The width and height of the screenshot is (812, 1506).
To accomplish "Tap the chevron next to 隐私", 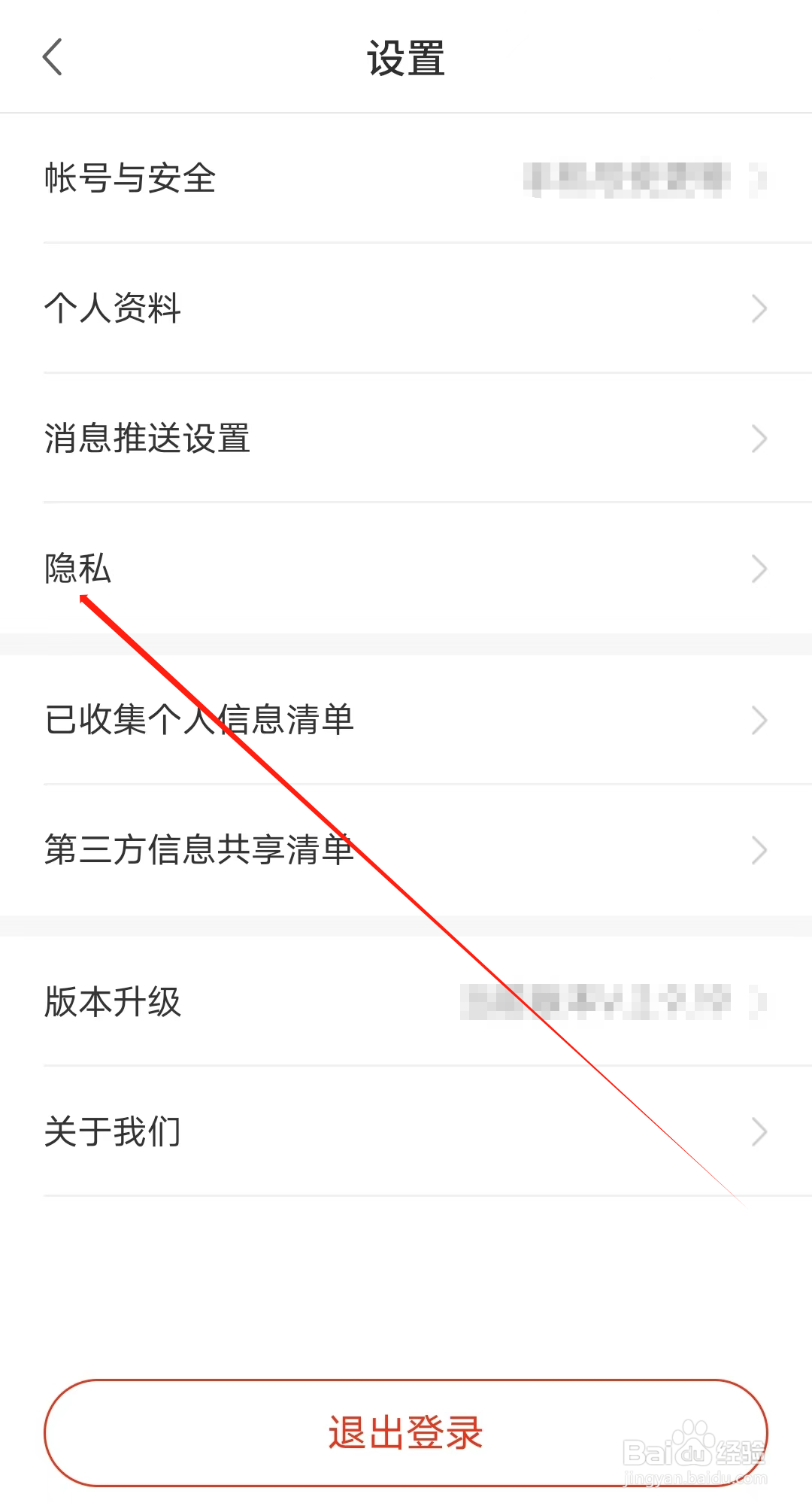I will [x=759, y=569].
